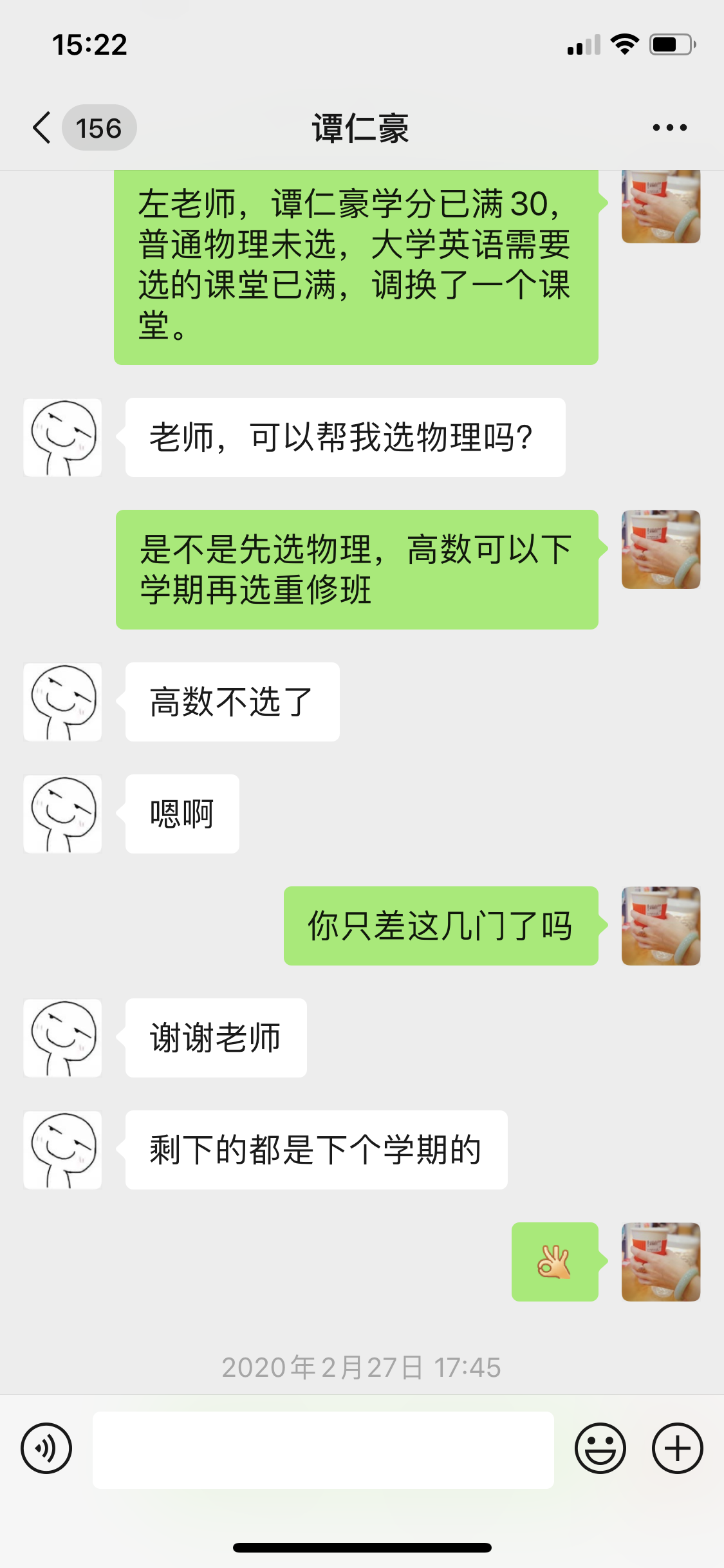724x1568 pixels.
Task: Tap the contact name 谭仁豪 in the title
Action: 362,127
